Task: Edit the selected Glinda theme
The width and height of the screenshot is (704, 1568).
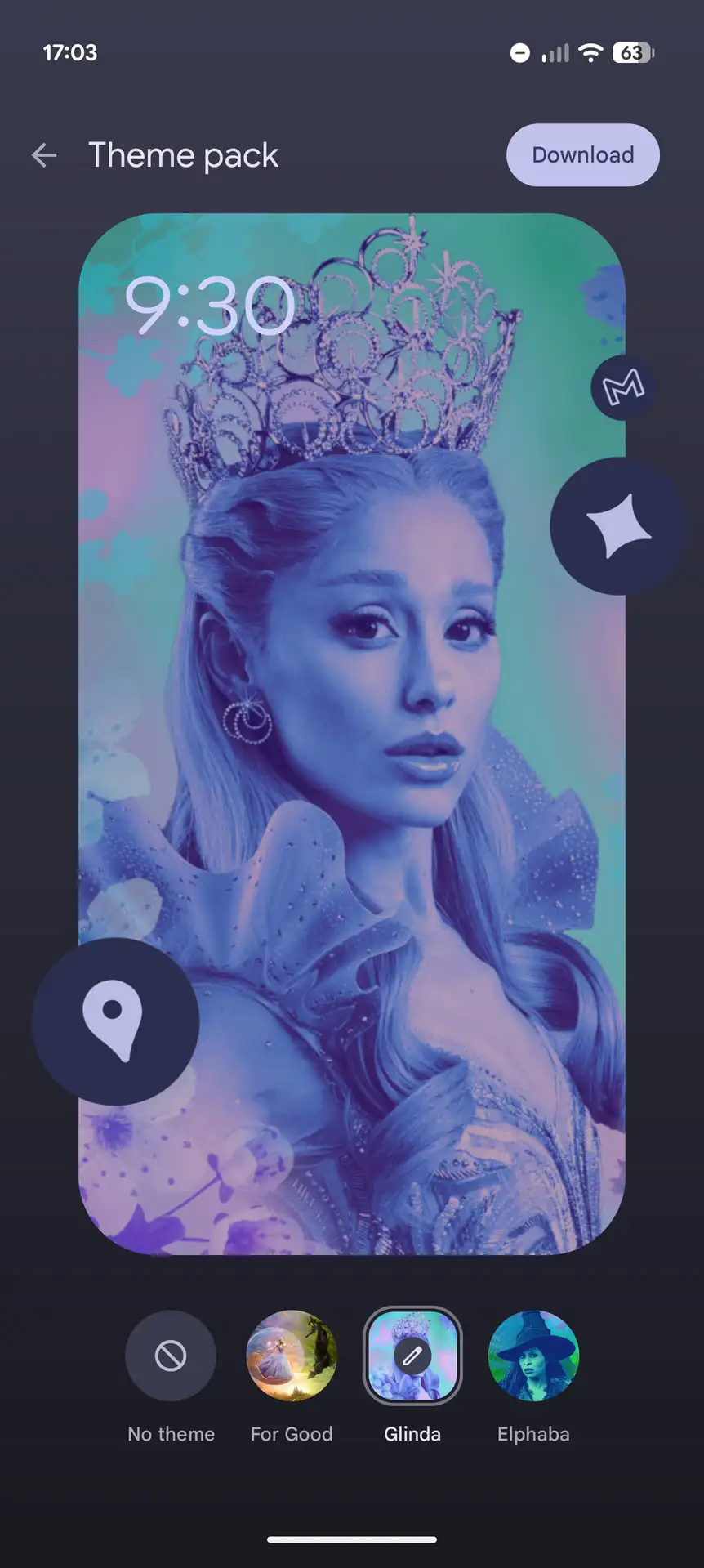Action: pos(412,1356)
